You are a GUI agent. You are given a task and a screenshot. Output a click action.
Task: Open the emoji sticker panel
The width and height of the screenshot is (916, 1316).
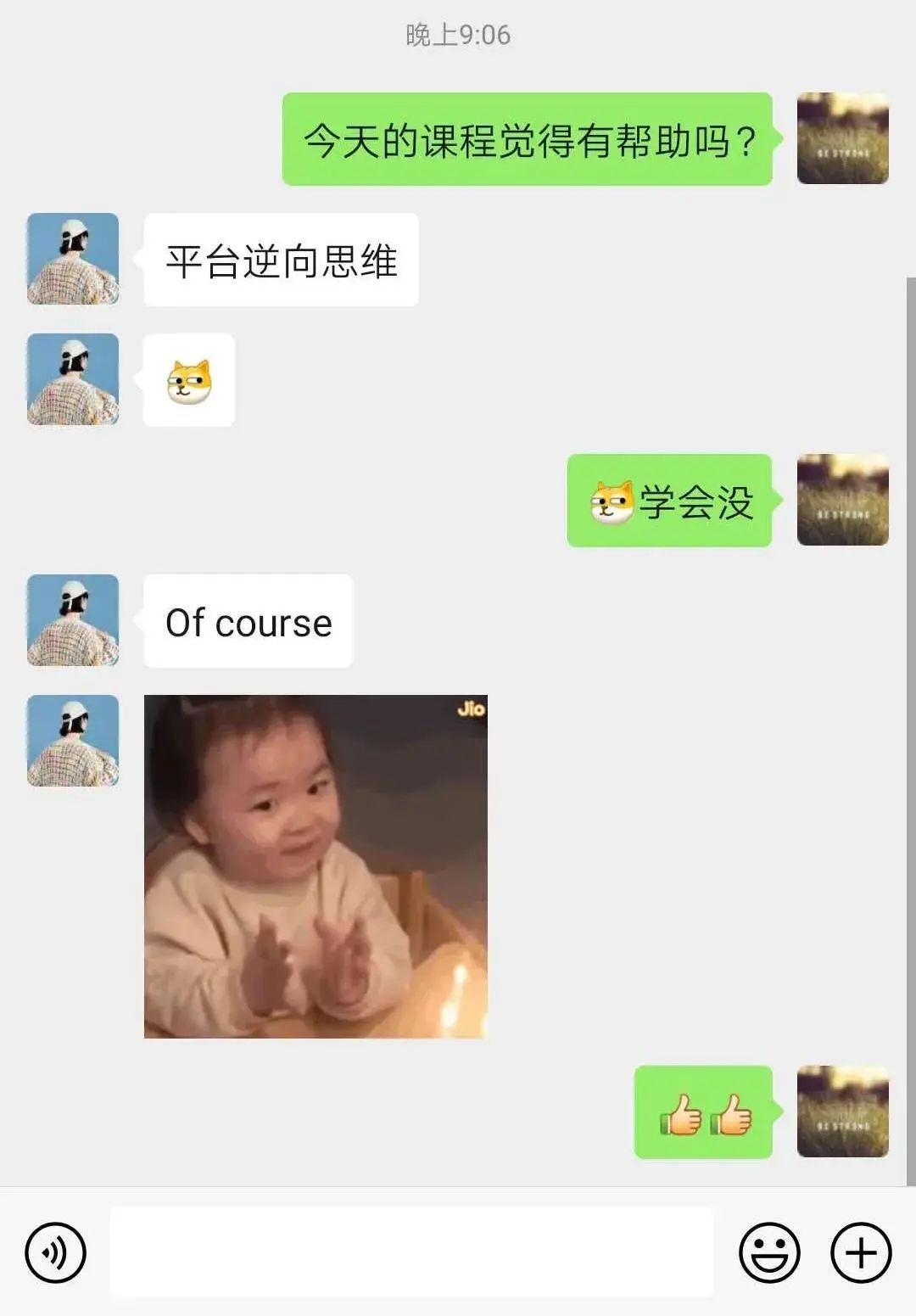tap(769, 1252)
